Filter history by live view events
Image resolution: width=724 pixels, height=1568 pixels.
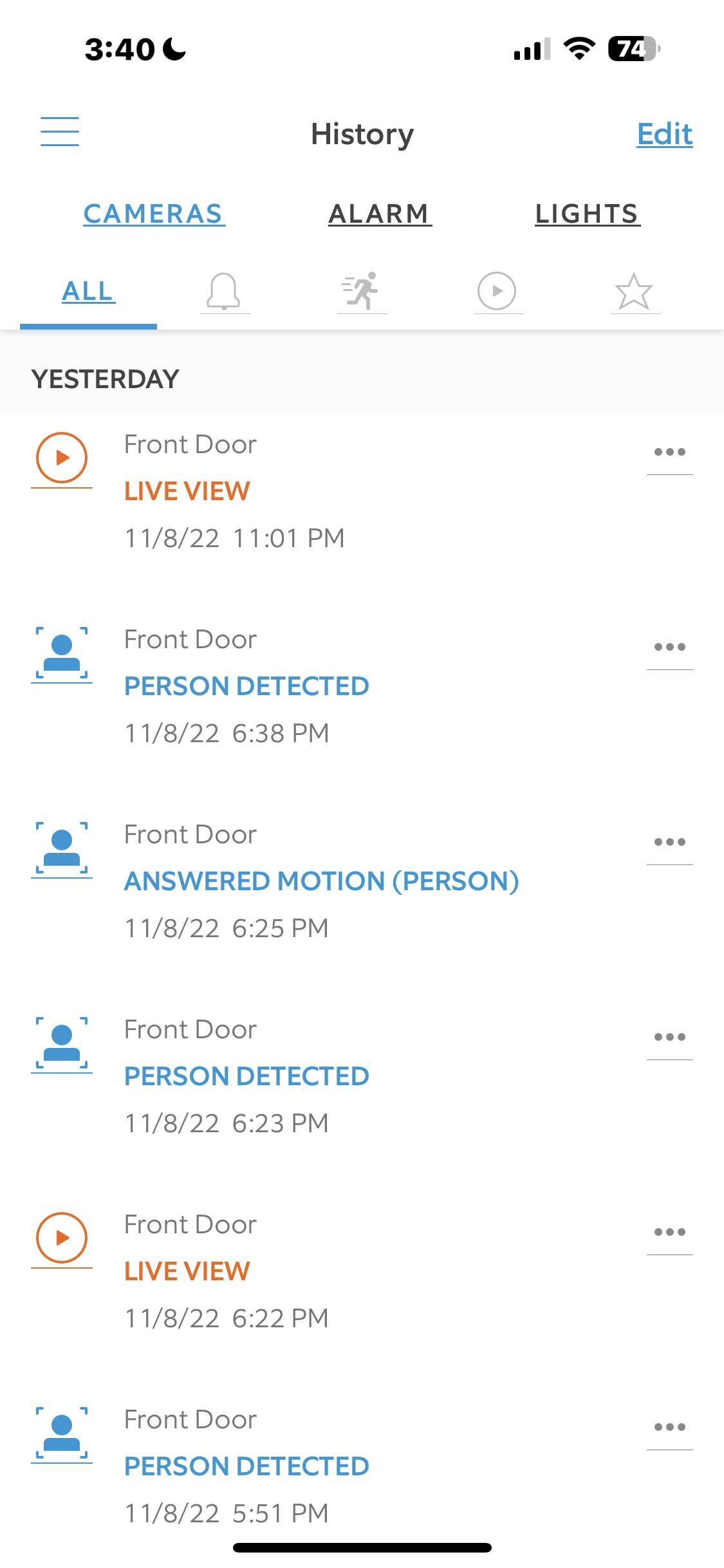tap(497, 292)
